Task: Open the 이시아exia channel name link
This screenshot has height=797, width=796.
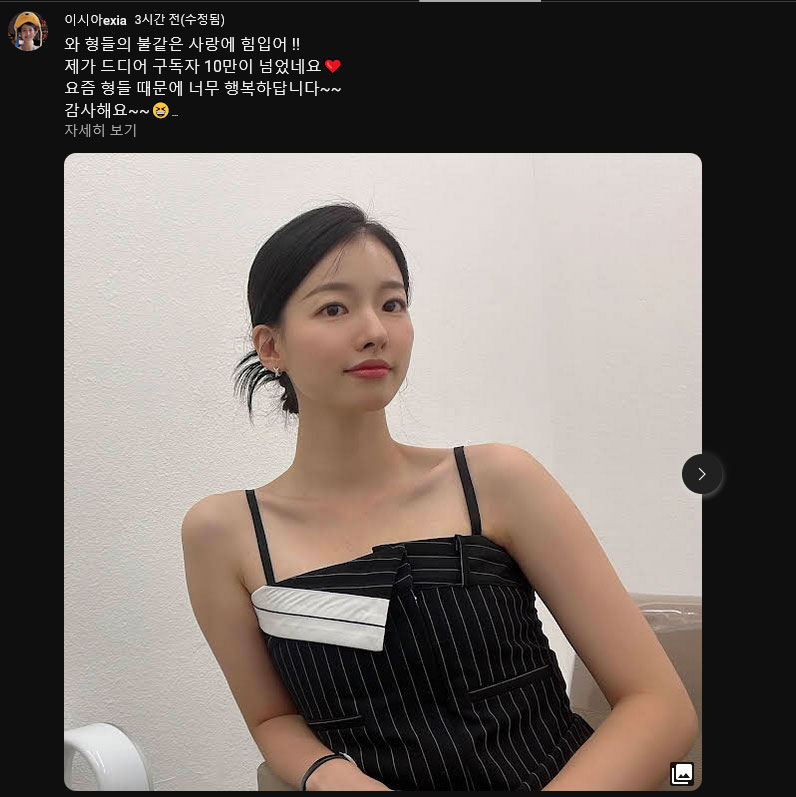Action: click(95, 20)
